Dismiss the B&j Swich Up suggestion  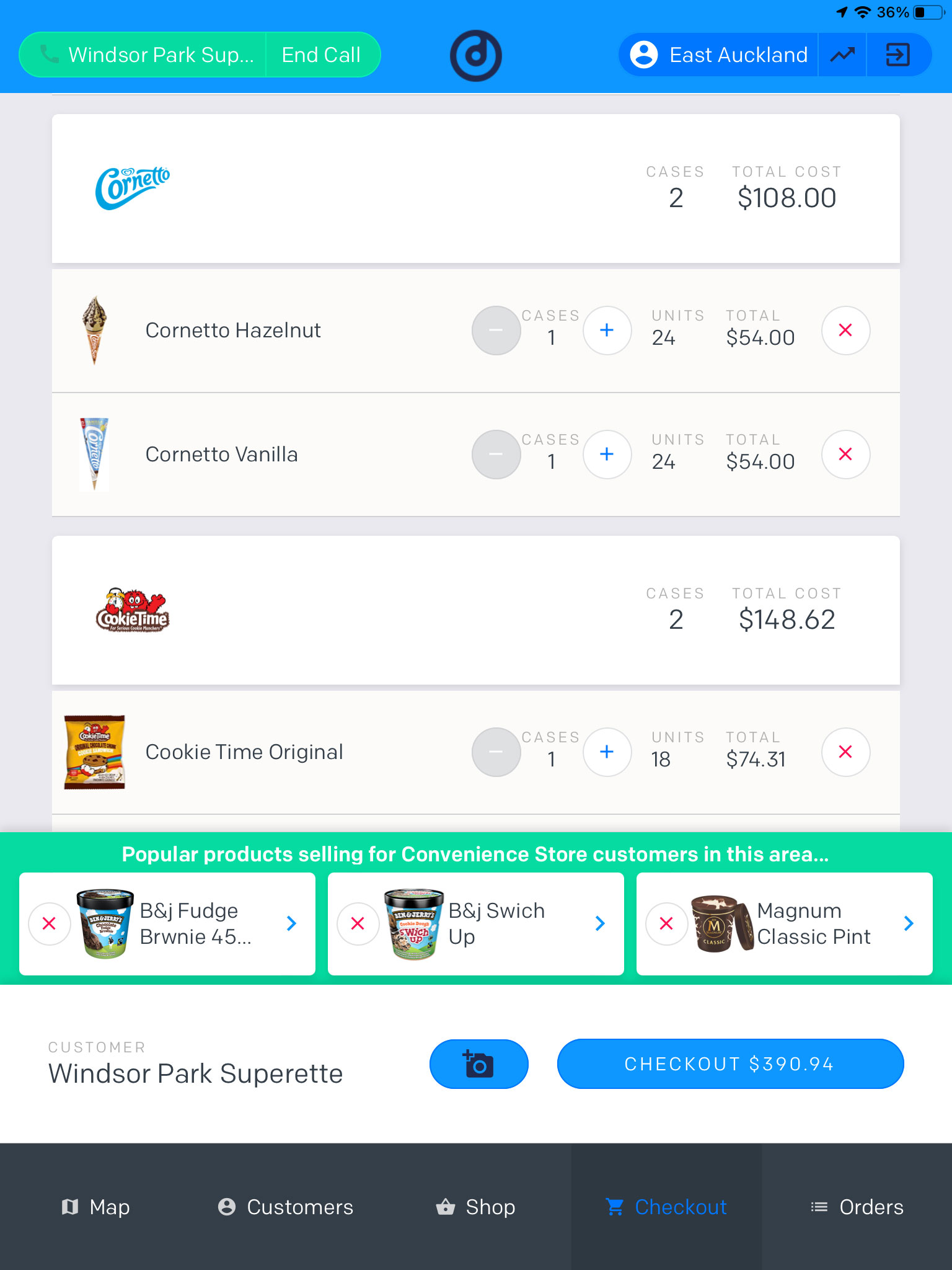pos(358,923)
